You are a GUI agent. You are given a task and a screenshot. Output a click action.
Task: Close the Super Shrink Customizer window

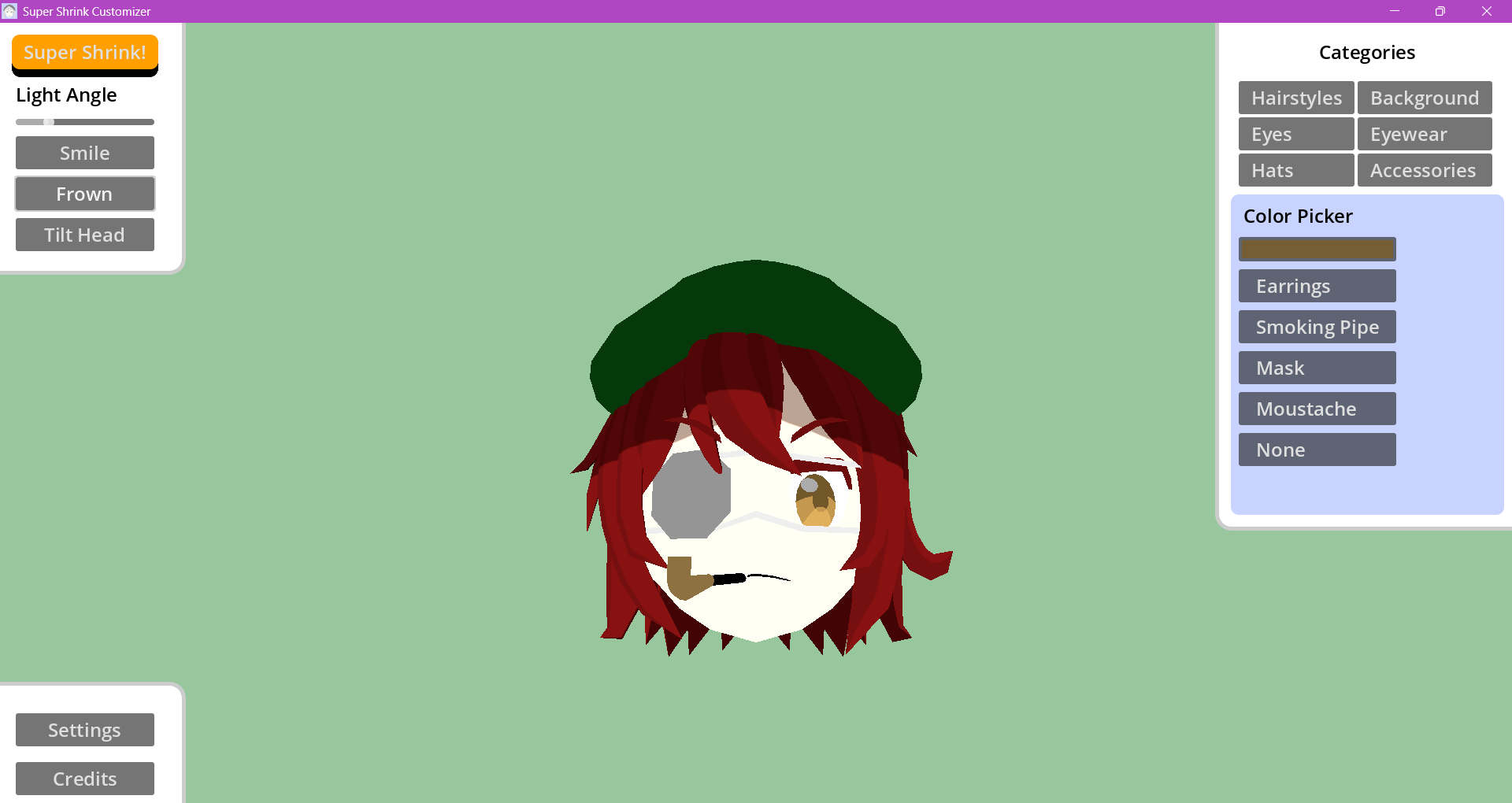[x=1486, y=11]
